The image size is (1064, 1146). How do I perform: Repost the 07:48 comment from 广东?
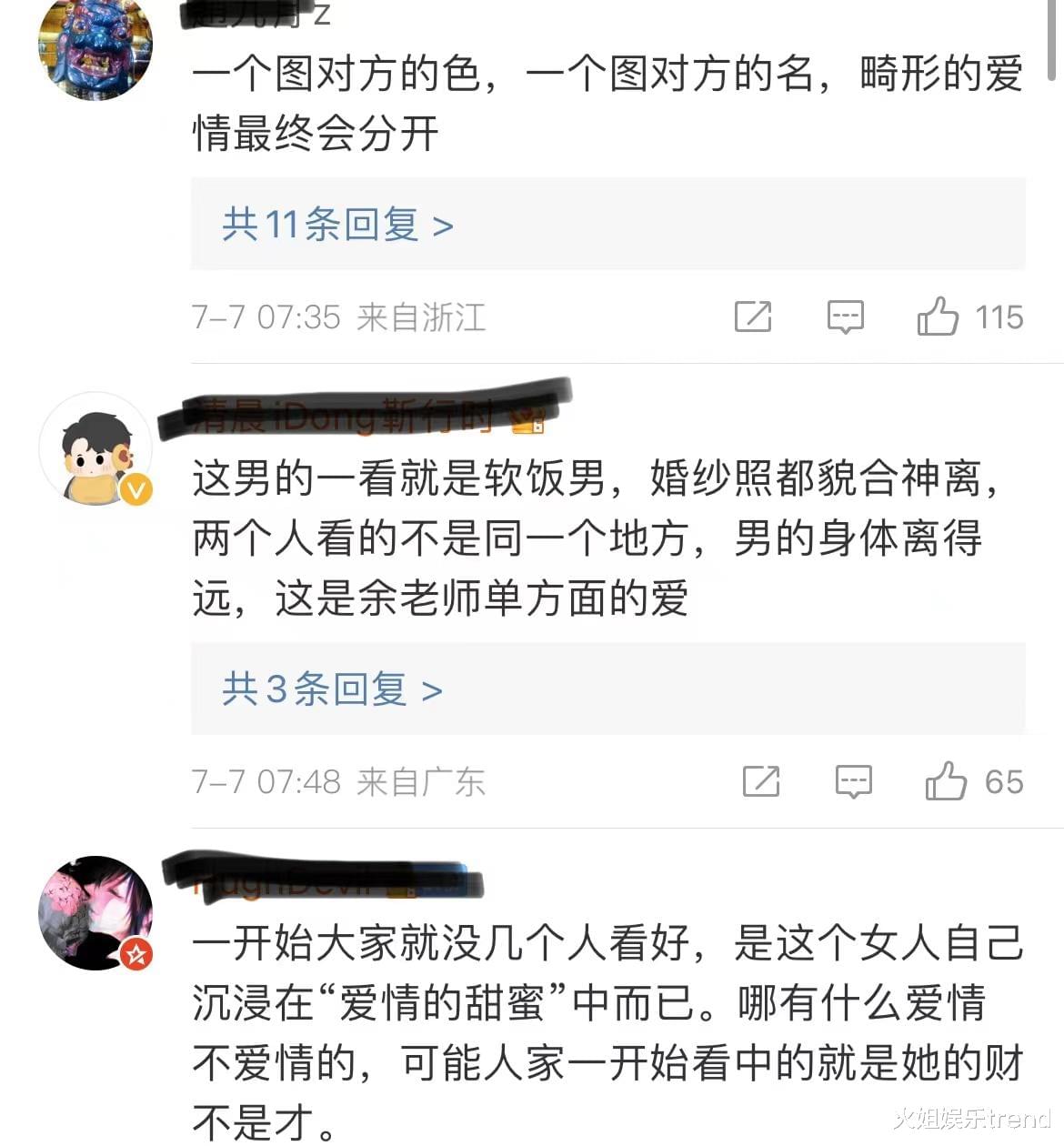[x=761, y=781]
